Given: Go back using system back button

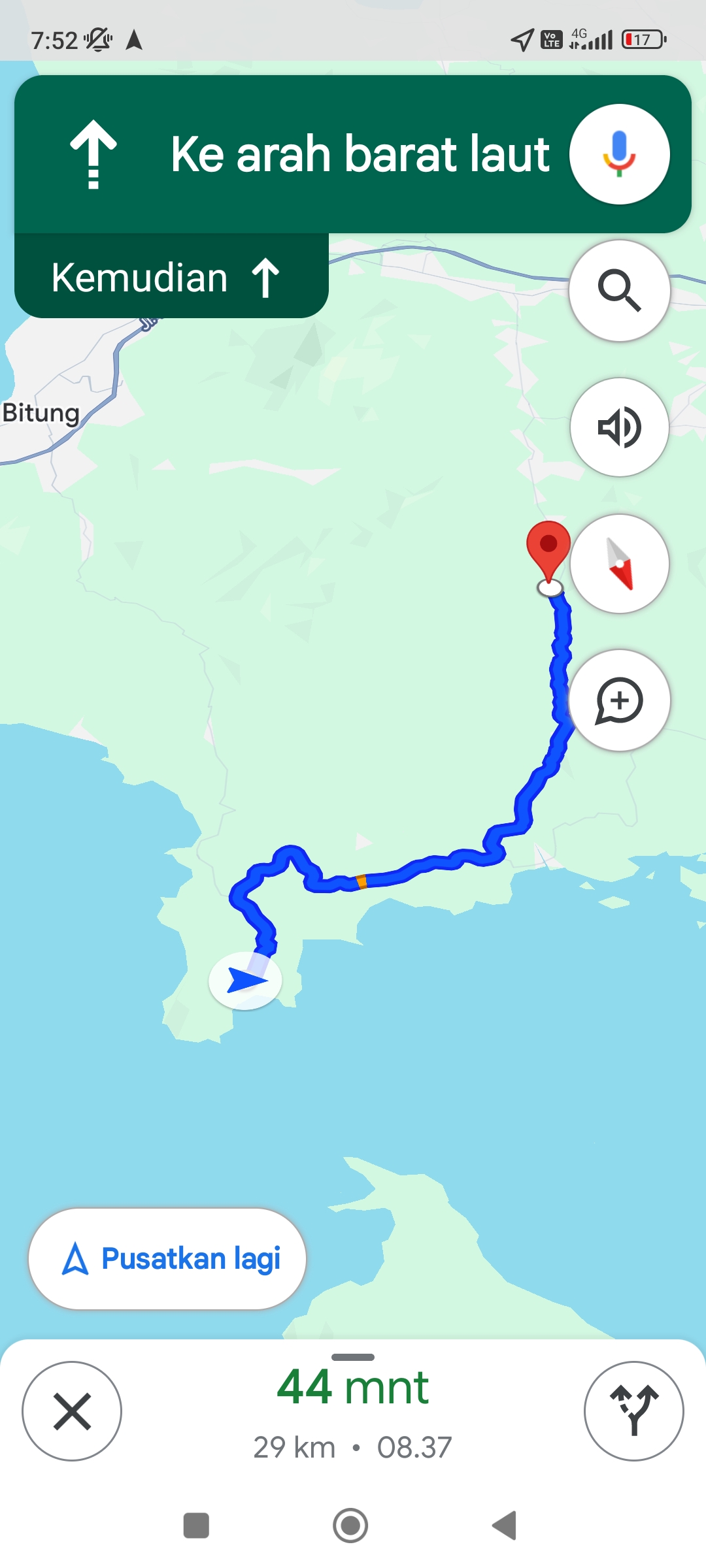Looking at the screenshot, I should [505, 1526].
